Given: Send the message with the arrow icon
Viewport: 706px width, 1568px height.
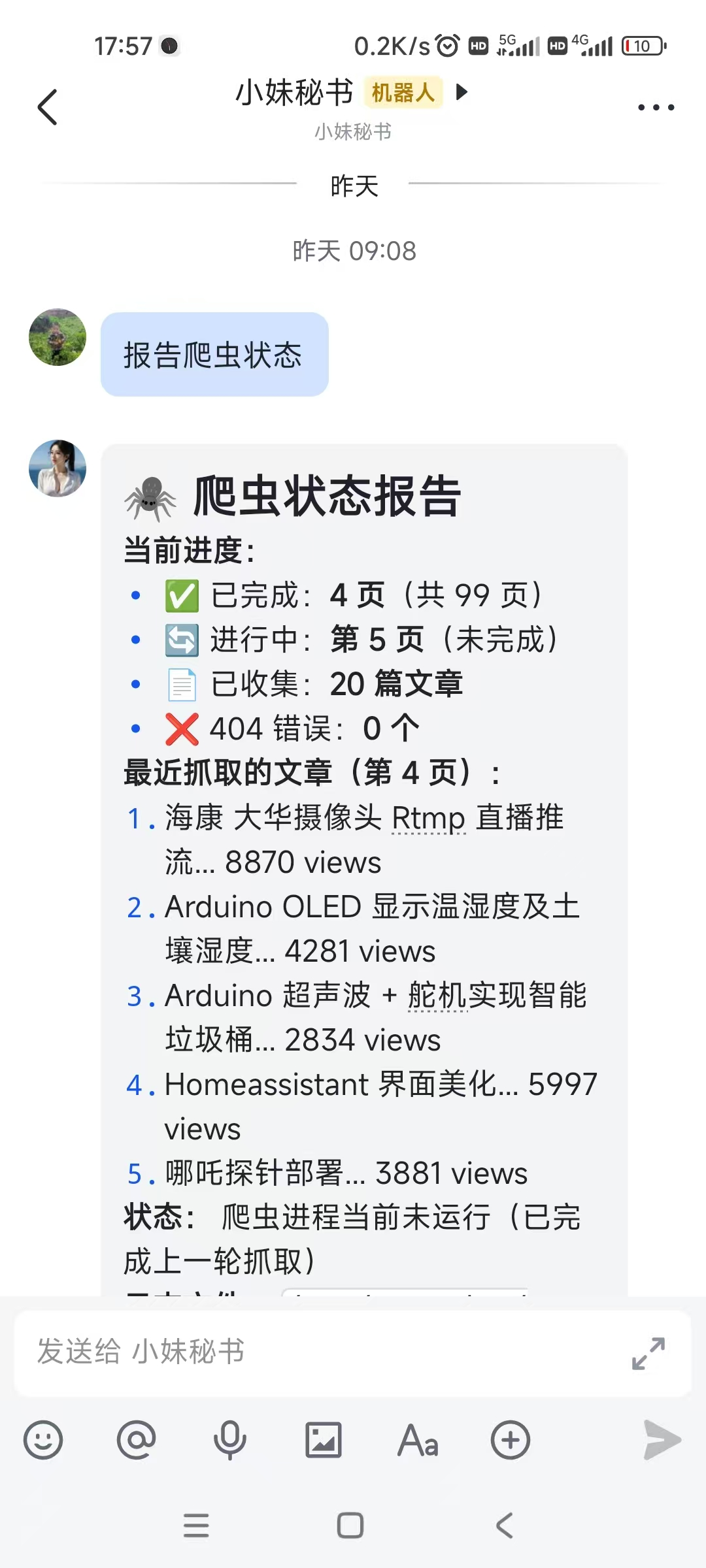Looking at the screenshot, I should pyautogui.click(x=662, y=1440).
